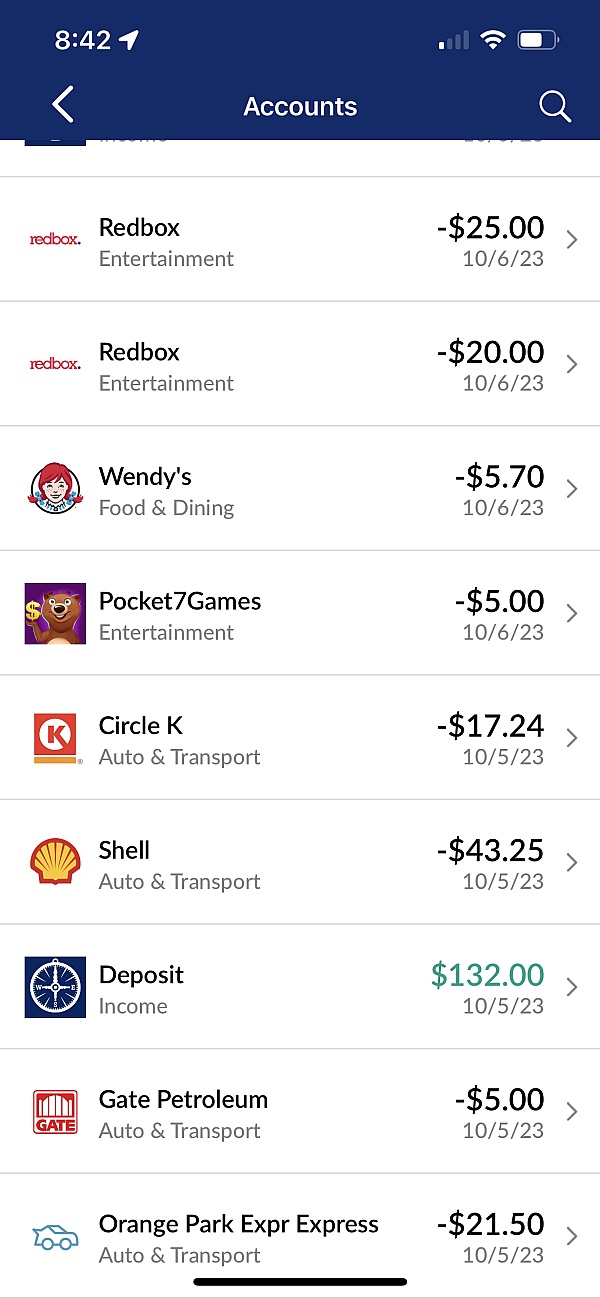Screen dimensions: 600x1298
Task: Open the Orange Park Expr Express transaction
Action: (x=300, y=1236)
